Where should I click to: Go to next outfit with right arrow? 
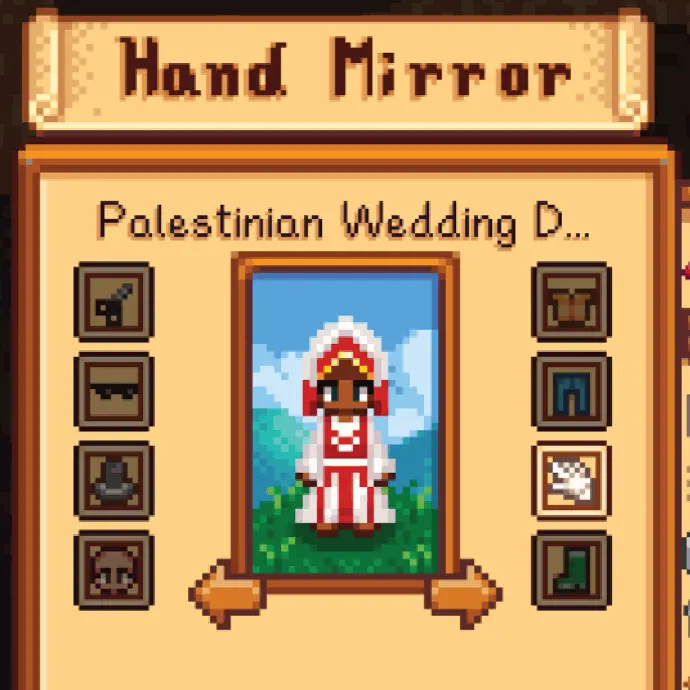tap(466, 595)
